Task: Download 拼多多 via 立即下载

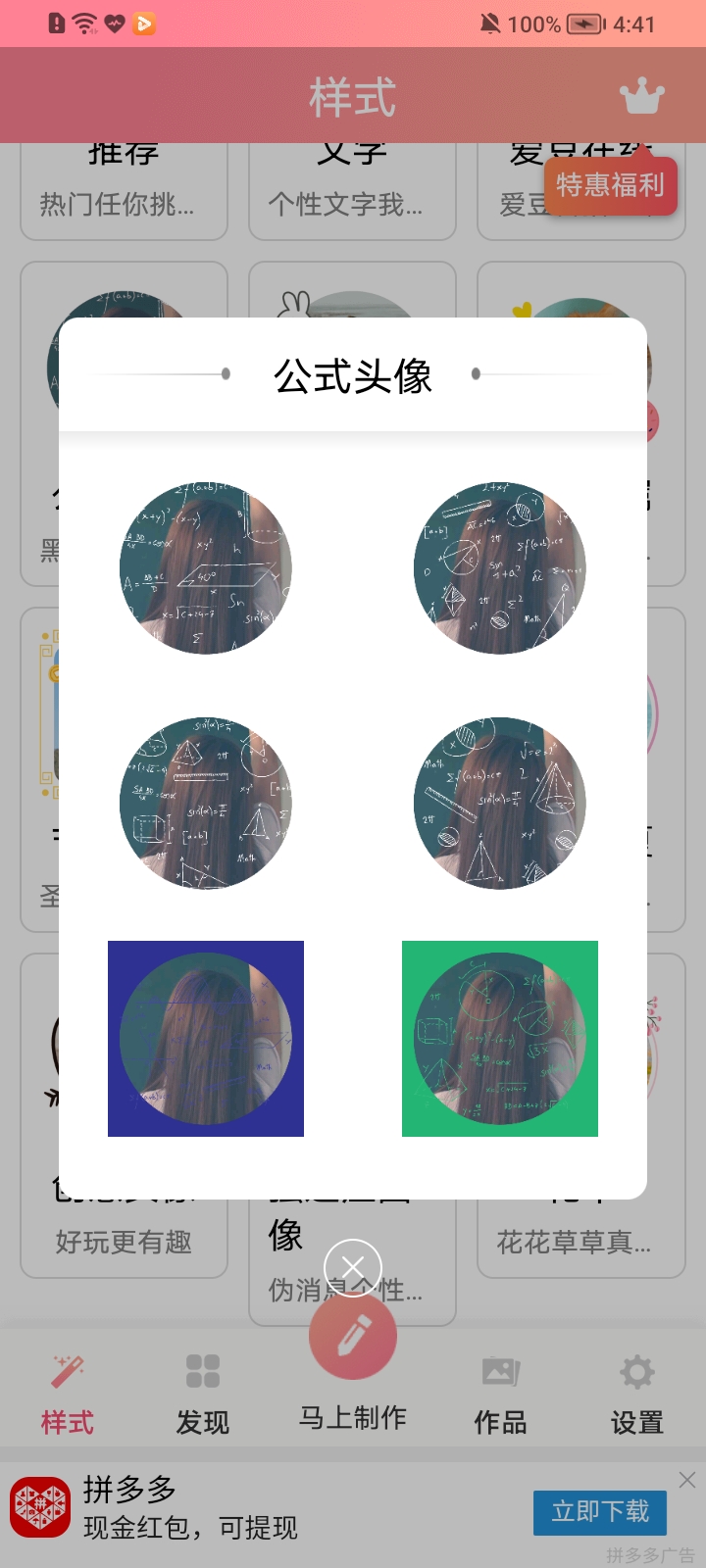Action: (x=600, y=1512)
